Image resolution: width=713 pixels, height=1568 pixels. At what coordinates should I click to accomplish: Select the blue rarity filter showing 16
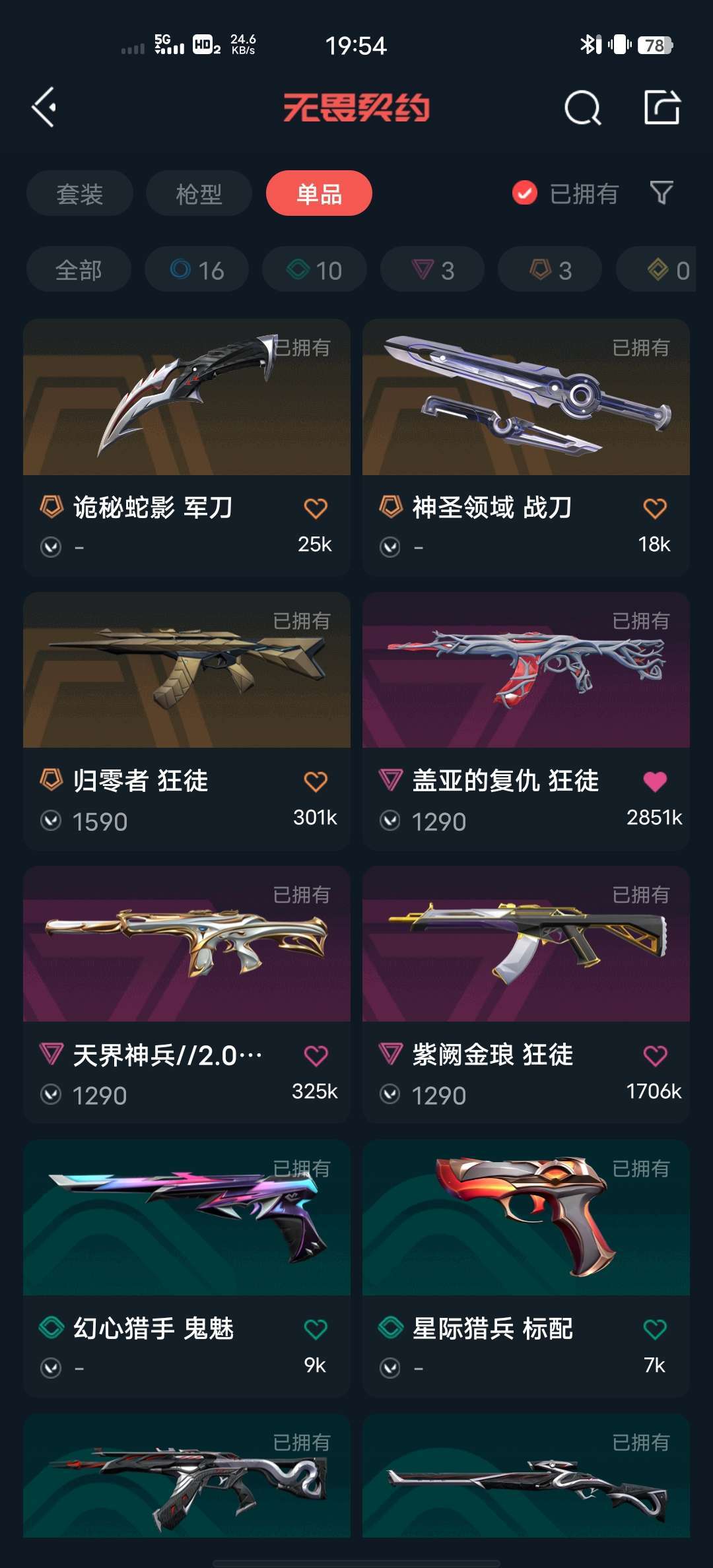[x=196, y=269]
